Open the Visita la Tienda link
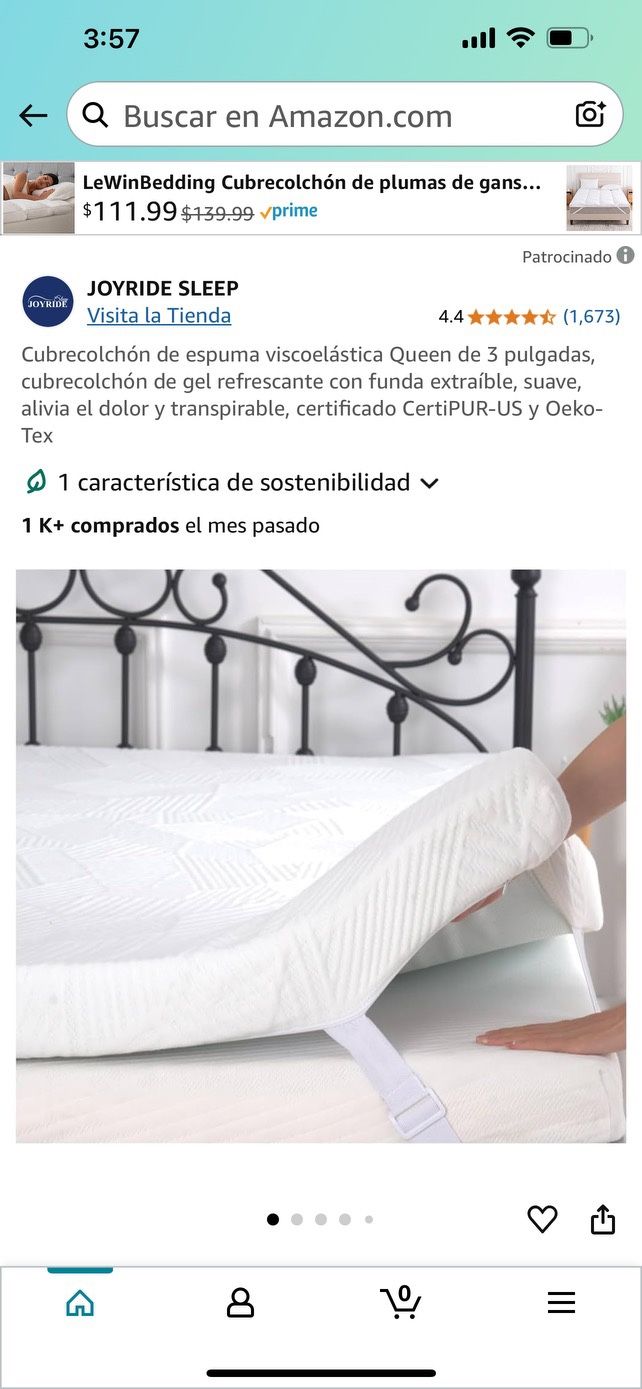The image size is (642, 1389). pos(159,316)
